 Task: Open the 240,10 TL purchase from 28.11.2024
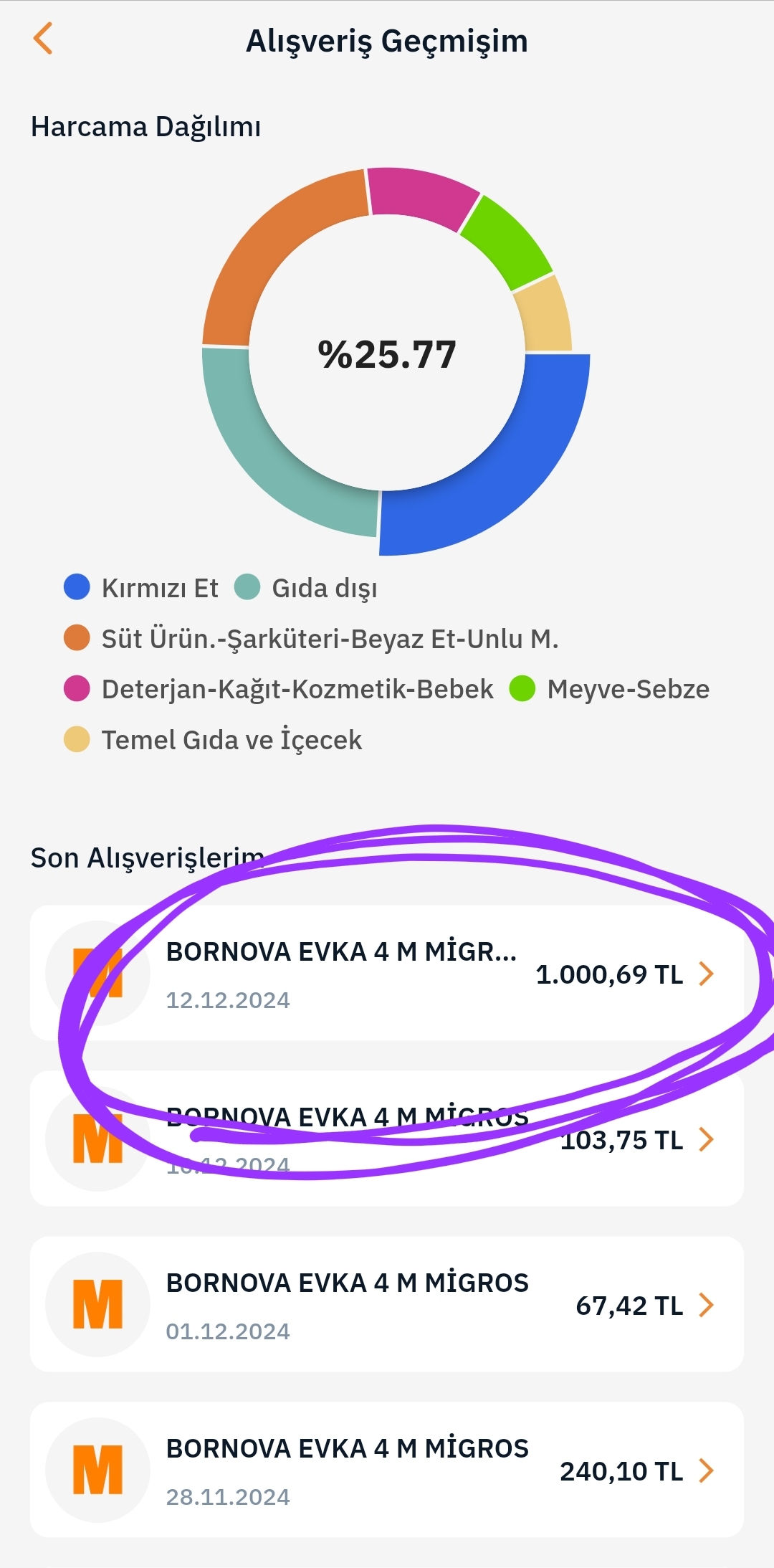(387, 1470)
